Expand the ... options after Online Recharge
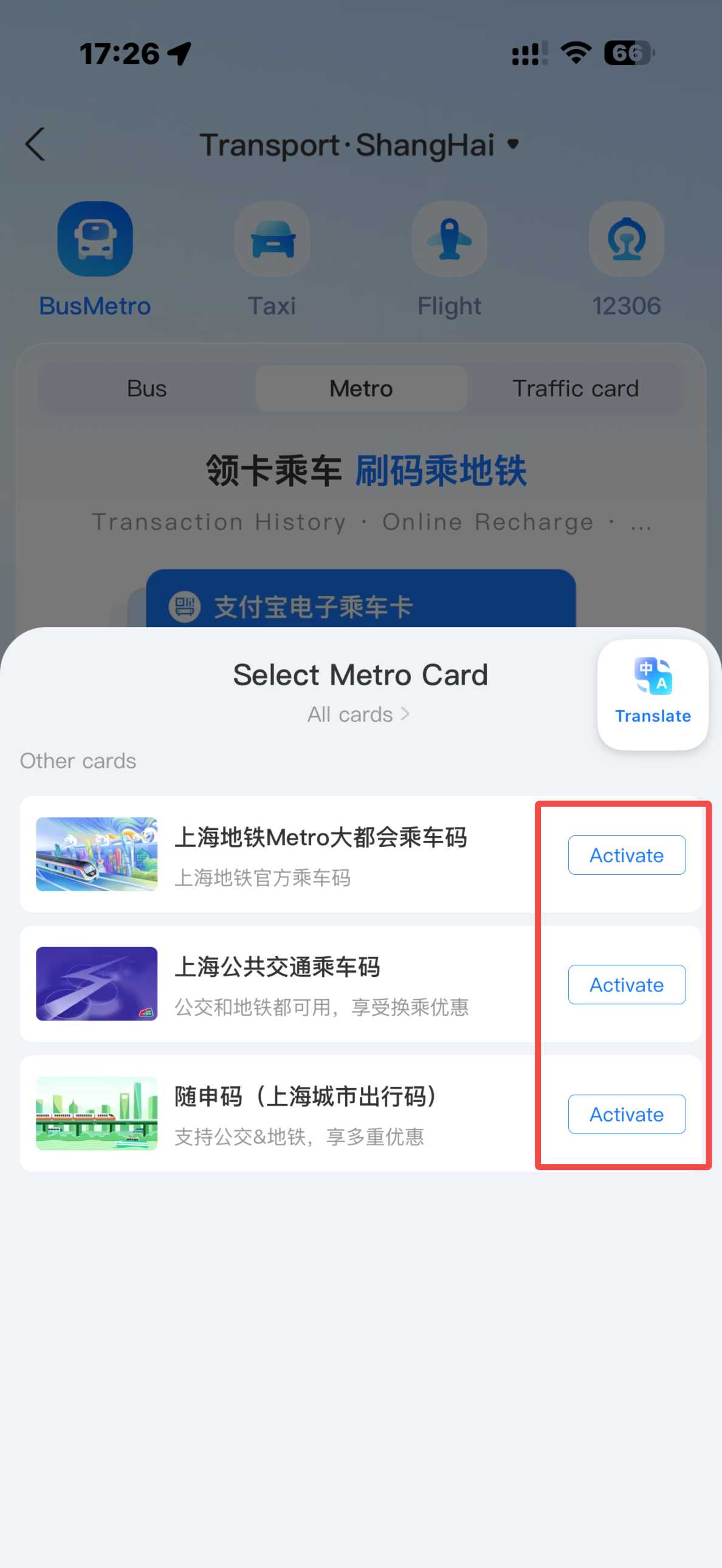The width and height of the screenshot is (722, 1568). tap(644, 522)
